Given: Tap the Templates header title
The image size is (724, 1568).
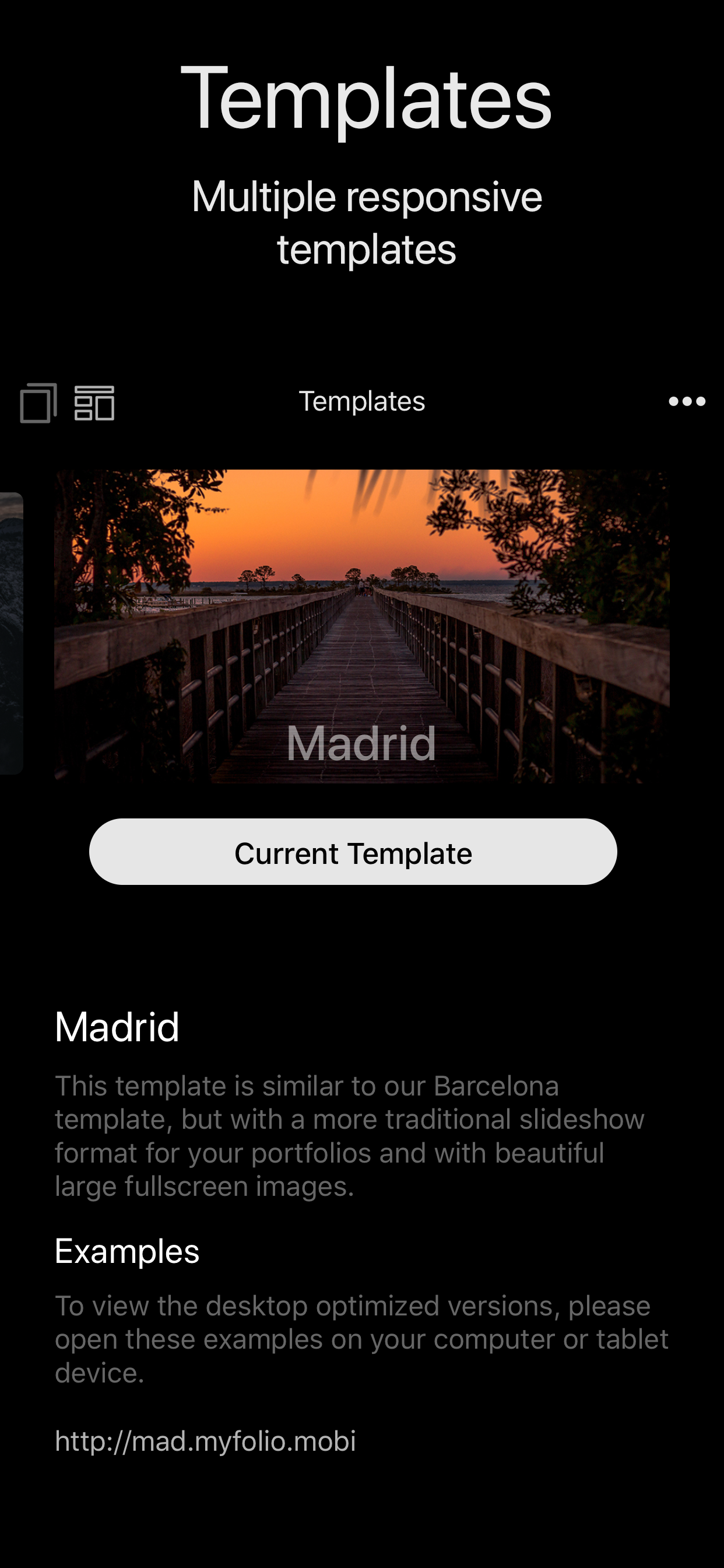Looking at the screenshot, I should tap(361, 401).
